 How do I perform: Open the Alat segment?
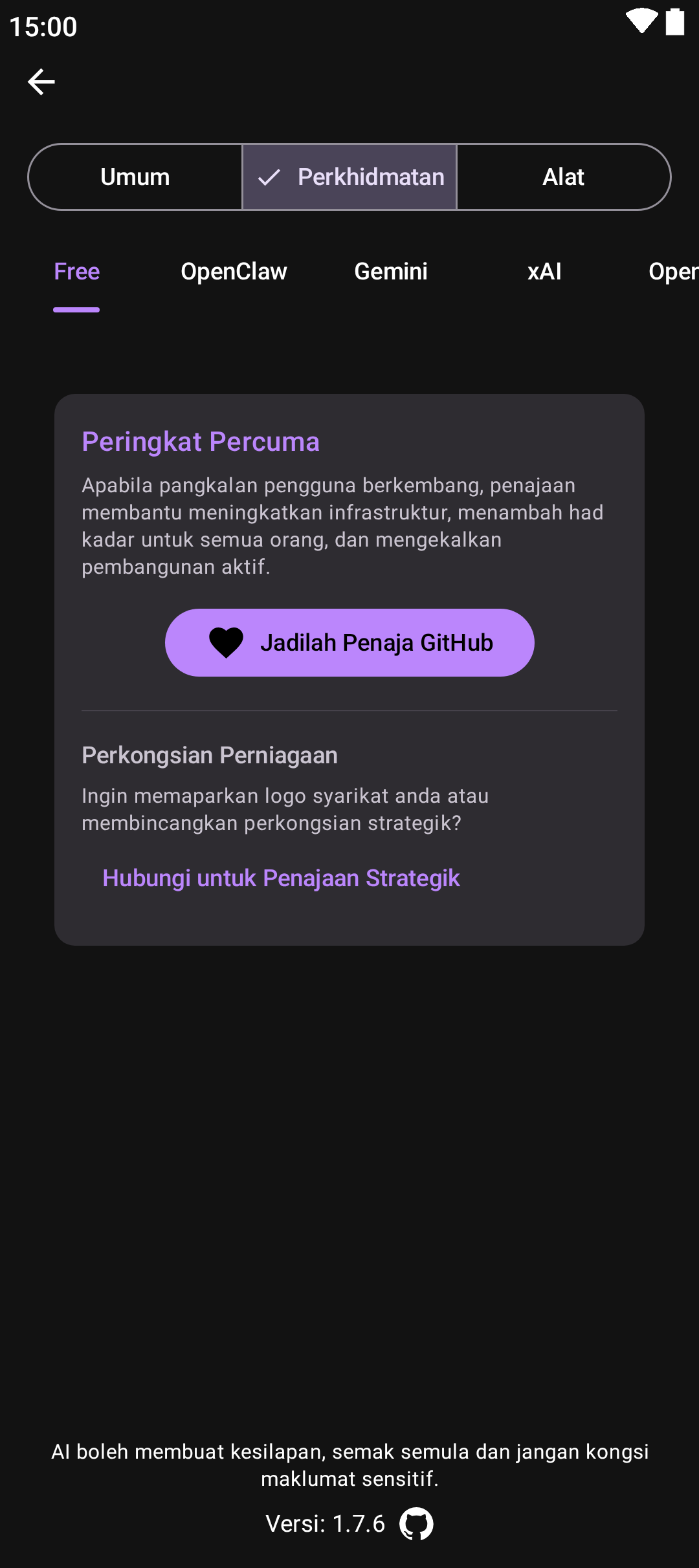[563, 177]
